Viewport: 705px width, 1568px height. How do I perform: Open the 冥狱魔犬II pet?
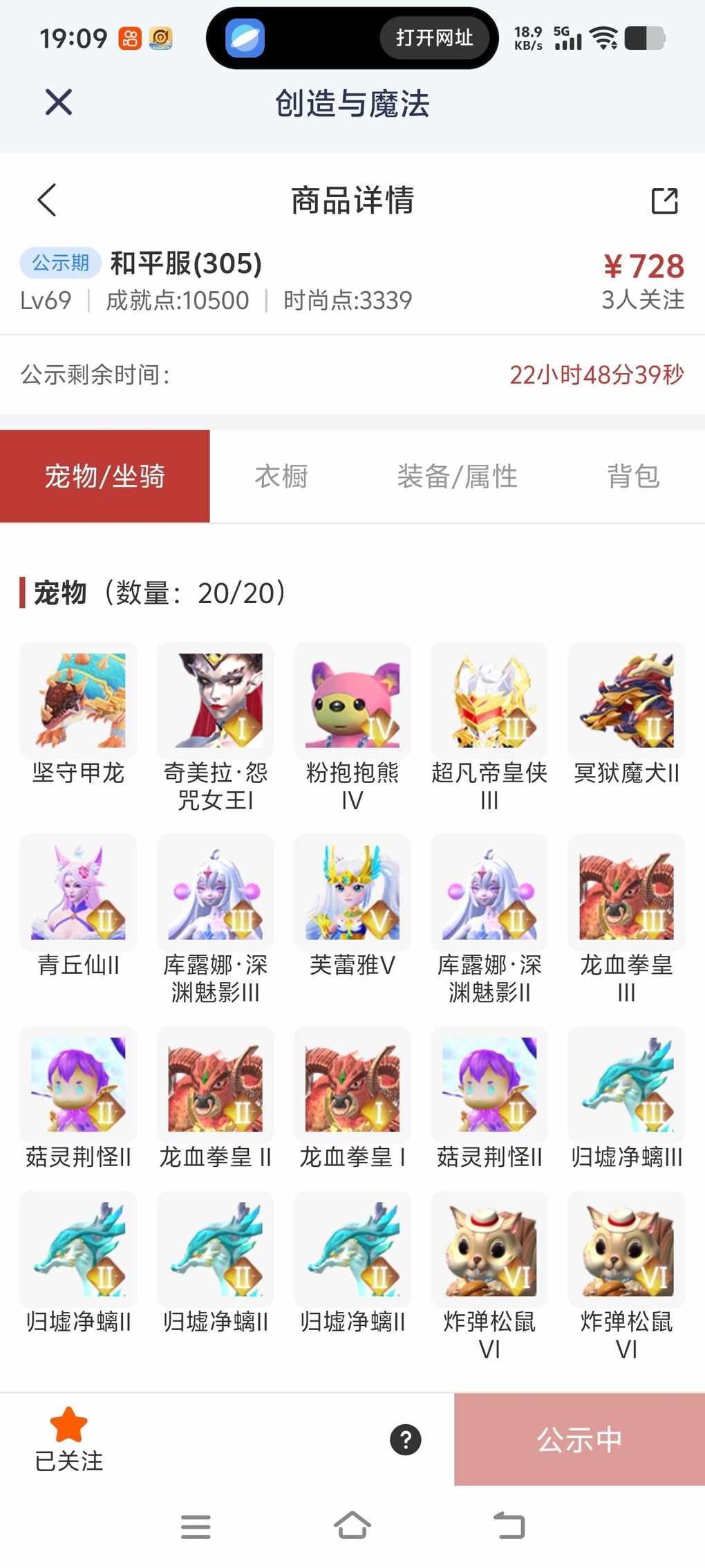click(626, 700)
